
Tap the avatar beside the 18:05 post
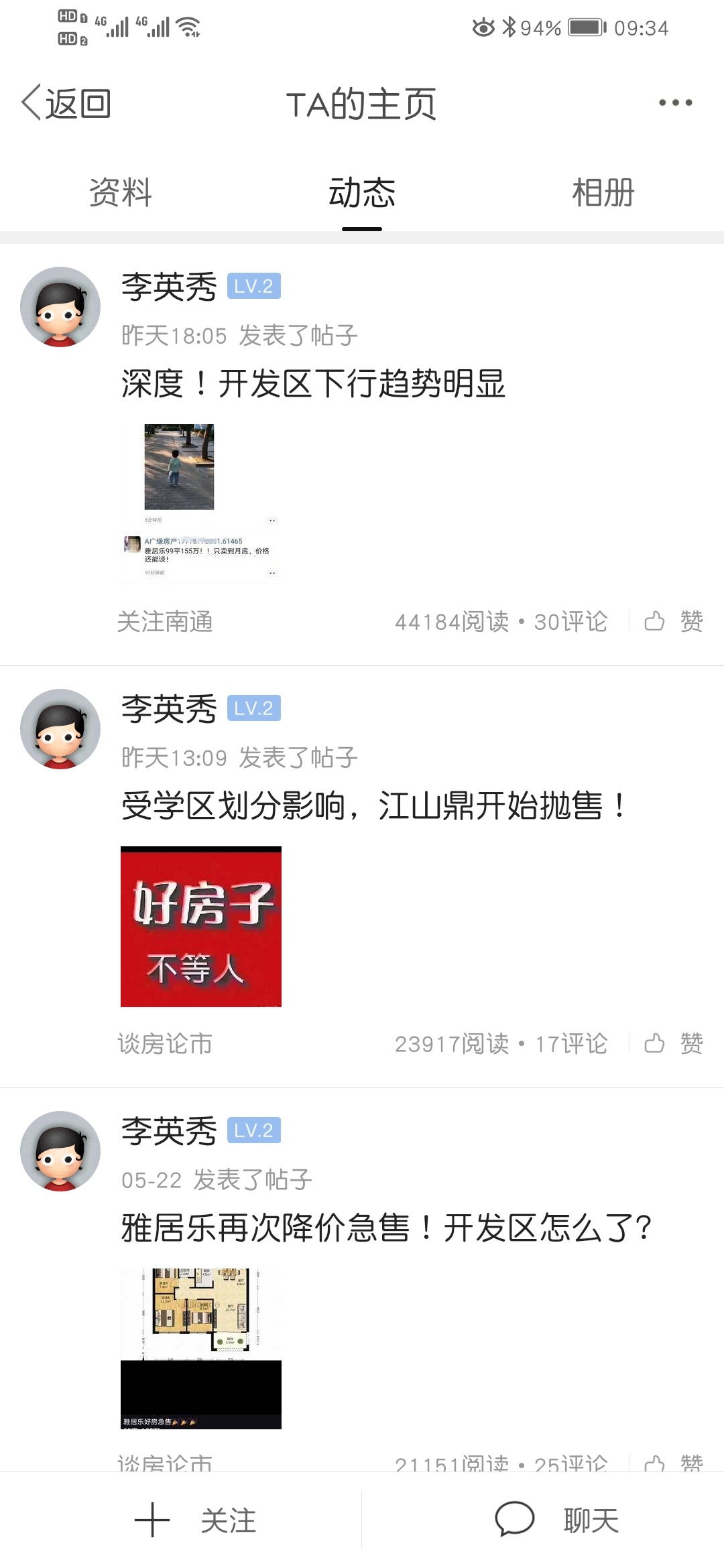coord(60,307)
